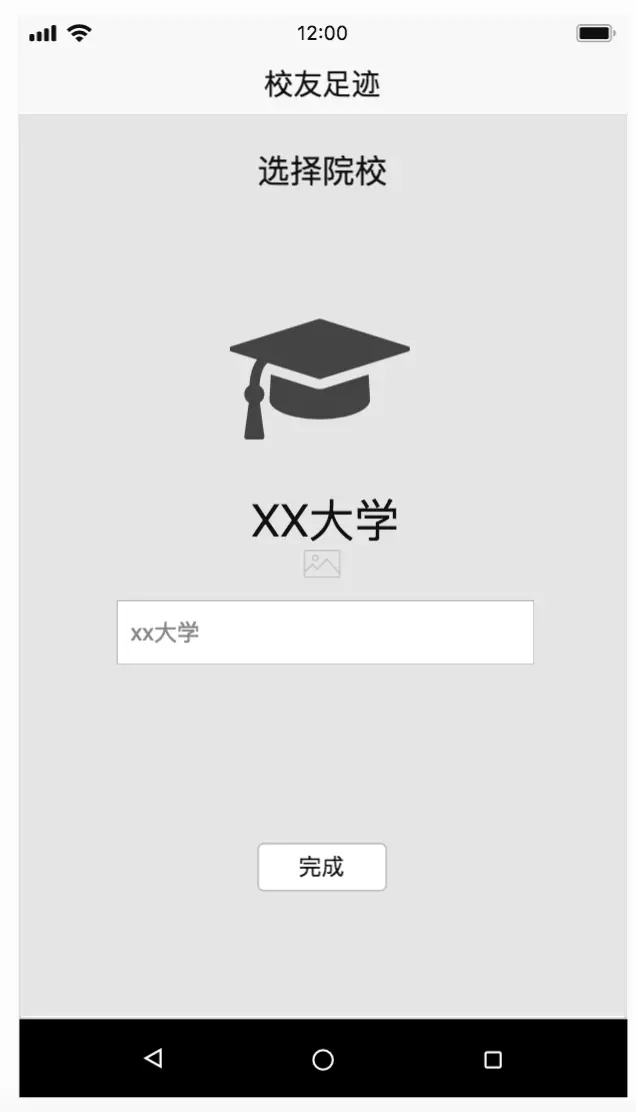
Task: Tap the xx大学 input field
Action: click(325, 633)
